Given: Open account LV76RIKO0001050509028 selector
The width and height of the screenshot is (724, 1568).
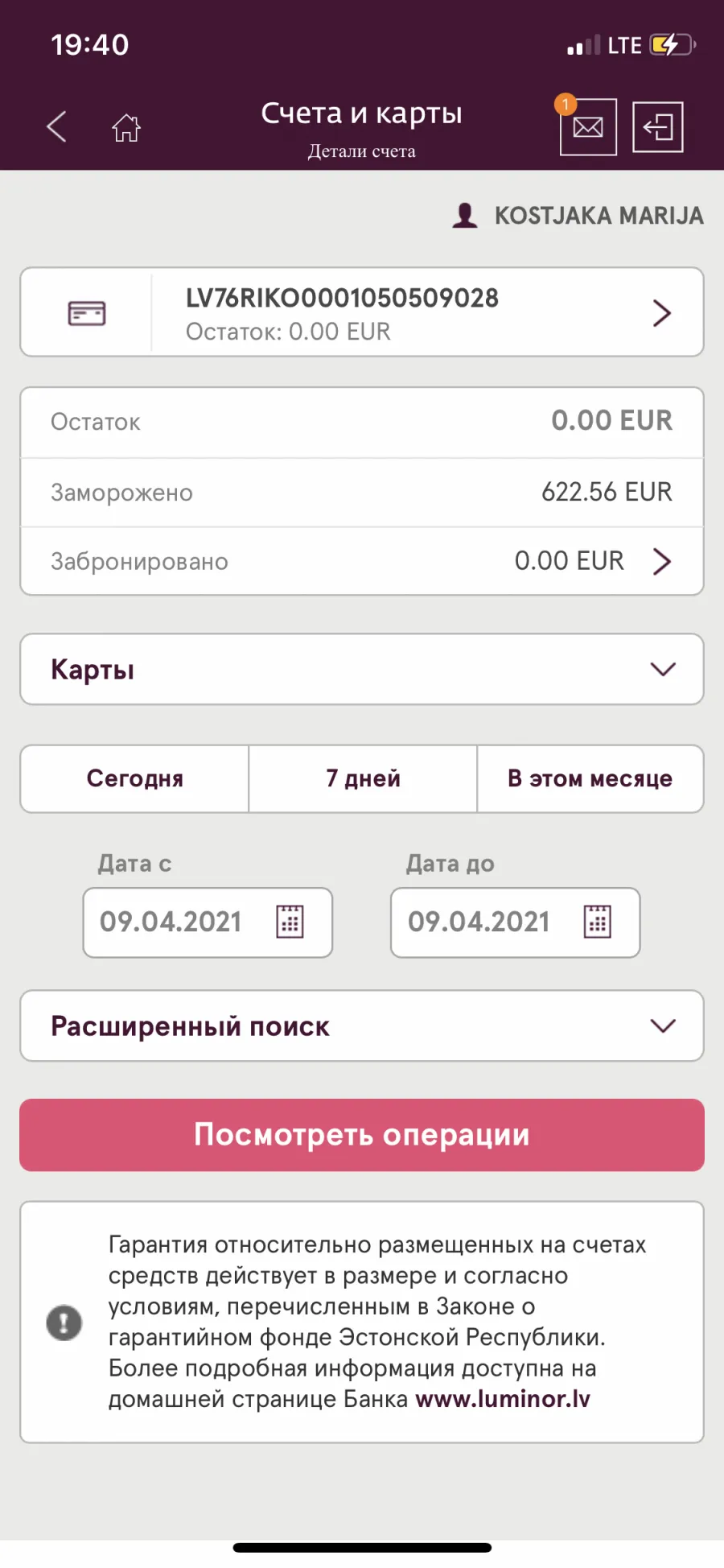Looking at the screenshot, I should point(362,312).
